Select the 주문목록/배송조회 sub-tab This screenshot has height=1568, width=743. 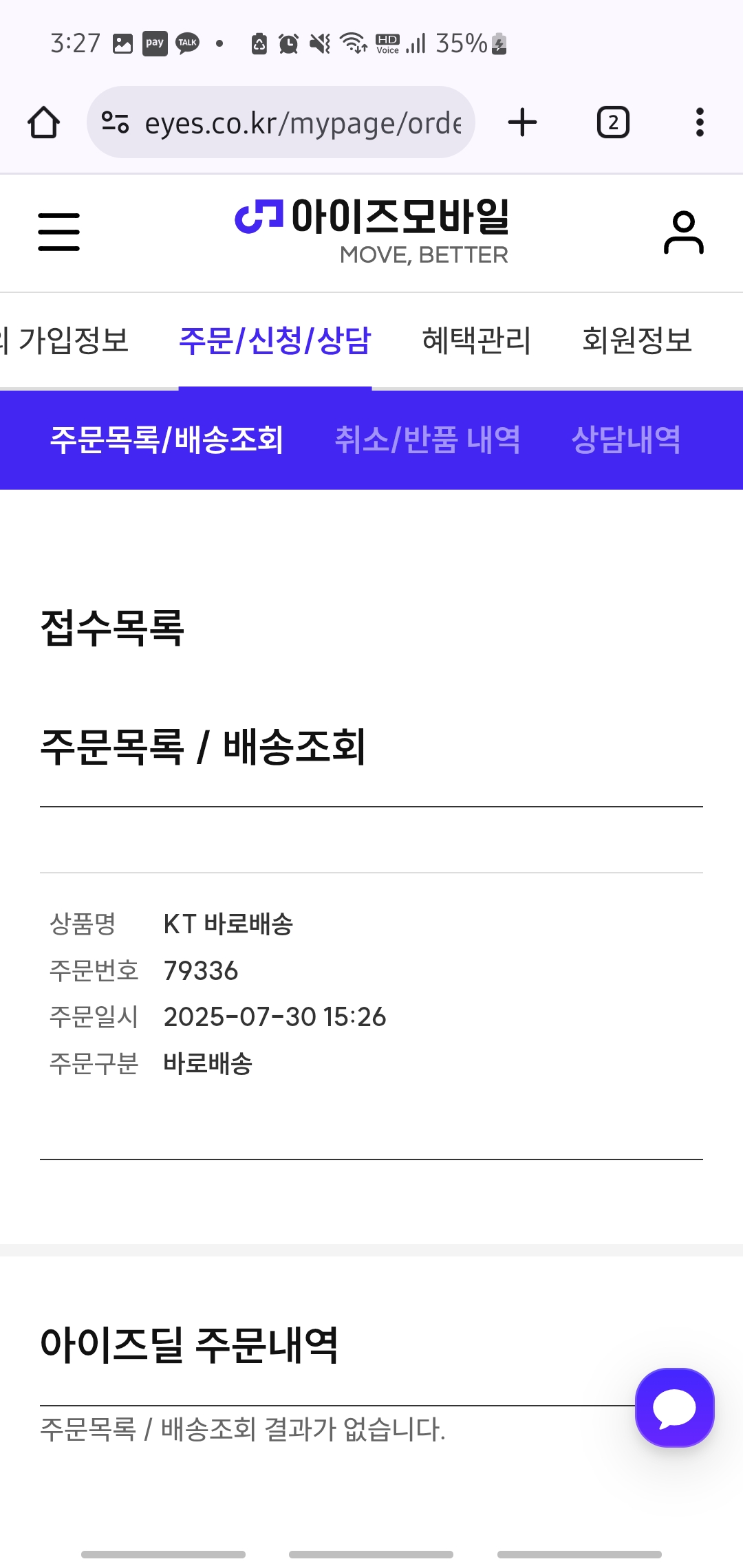(x=166, y=439)
